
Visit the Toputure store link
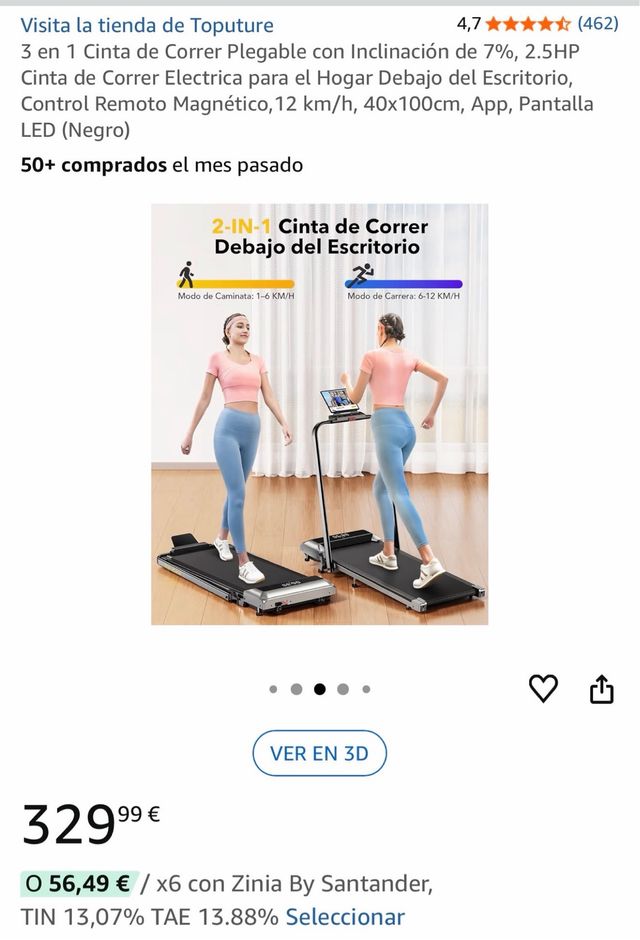click(x=147, y=25)
